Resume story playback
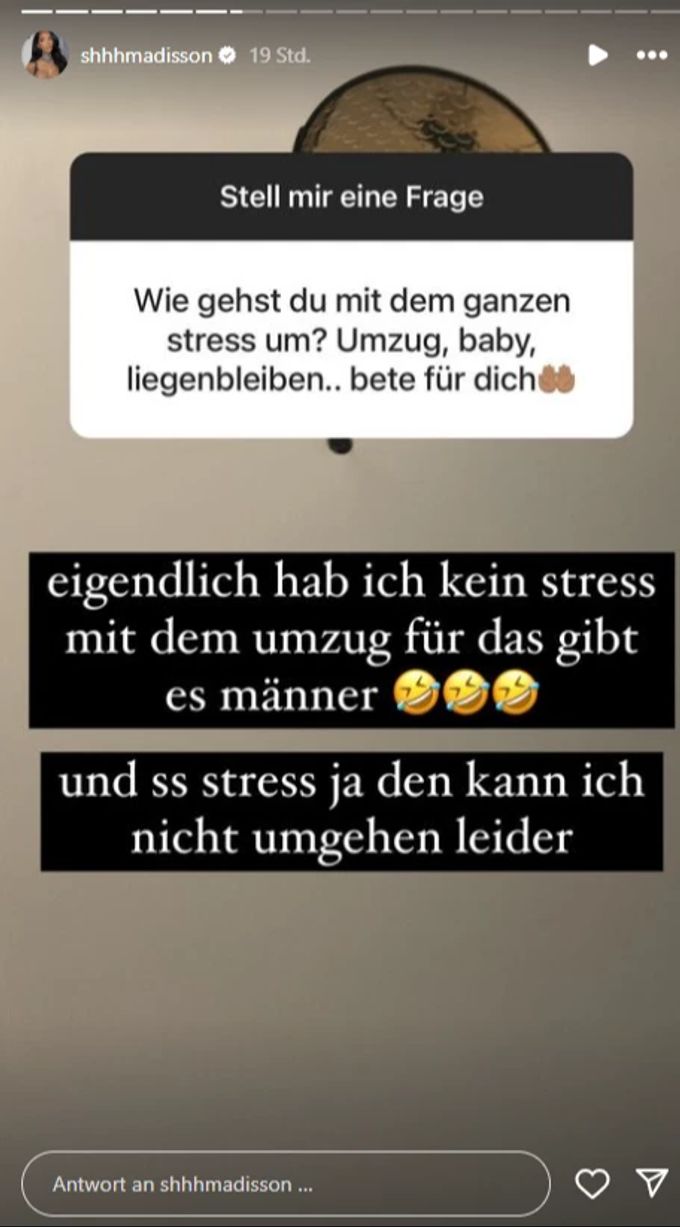The height and width of the screenshot is (1227, 680). click(597, 55)
